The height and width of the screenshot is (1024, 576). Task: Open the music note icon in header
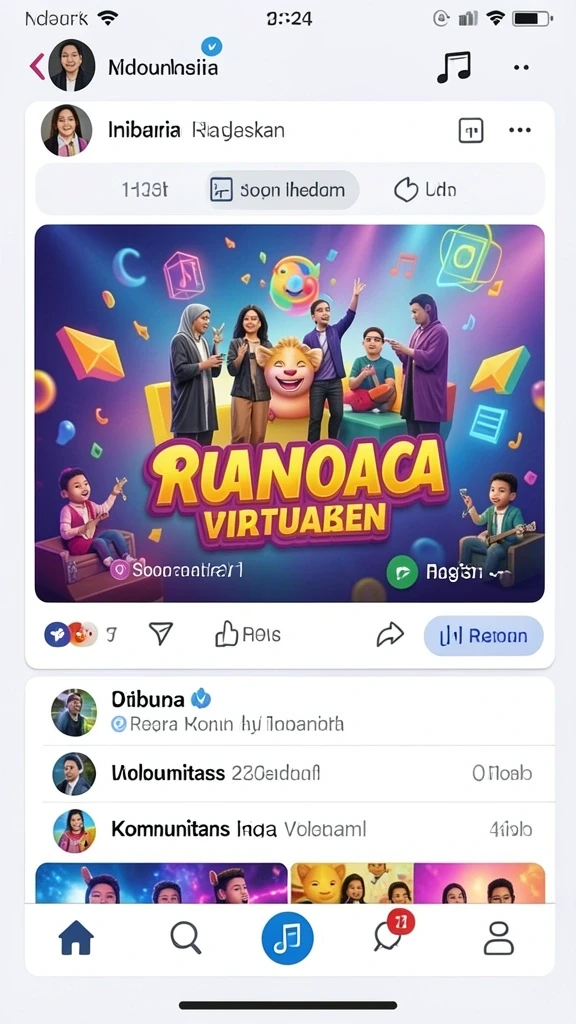pyautogui.click(x=454, y=67)
